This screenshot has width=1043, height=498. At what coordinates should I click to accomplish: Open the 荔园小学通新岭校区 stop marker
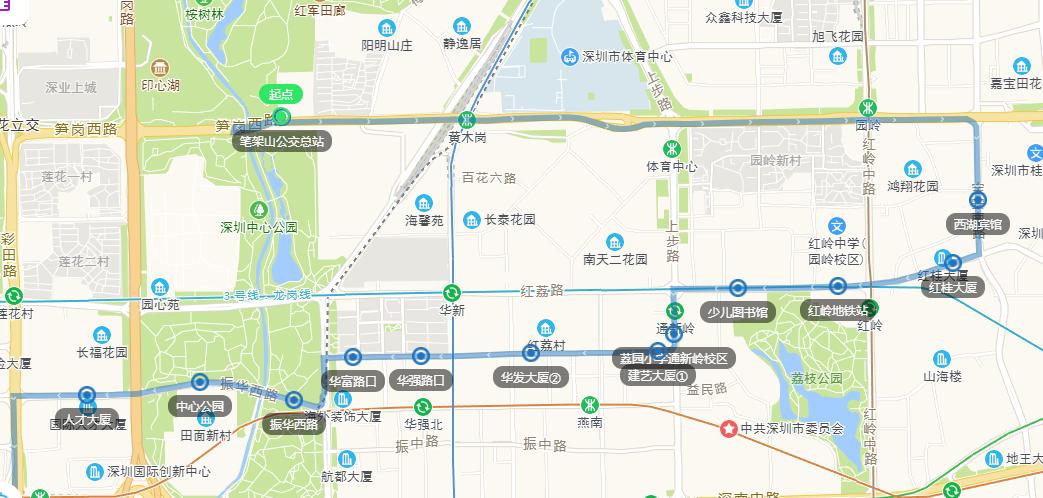pyautogui.click(x=675, y=334)
